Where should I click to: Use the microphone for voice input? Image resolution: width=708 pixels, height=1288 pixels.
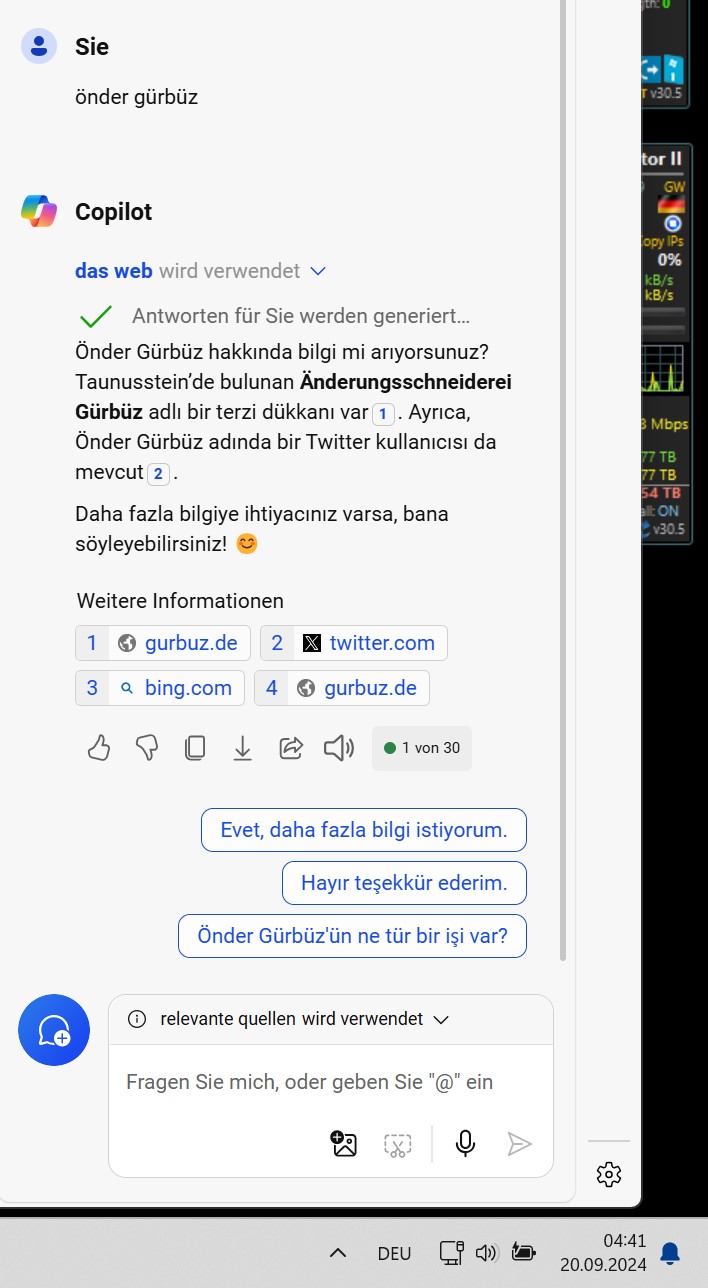[x=465, y=1144]
